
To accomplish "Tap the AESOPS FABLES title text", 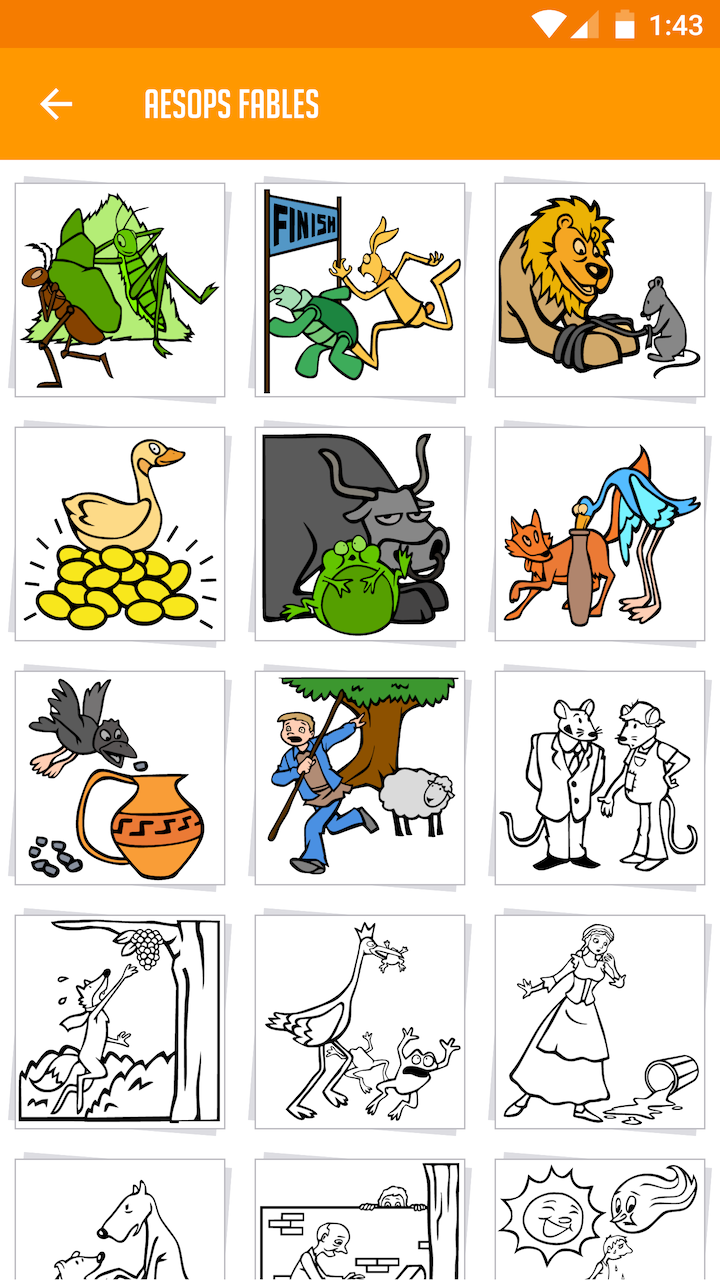I will (230, 103).
